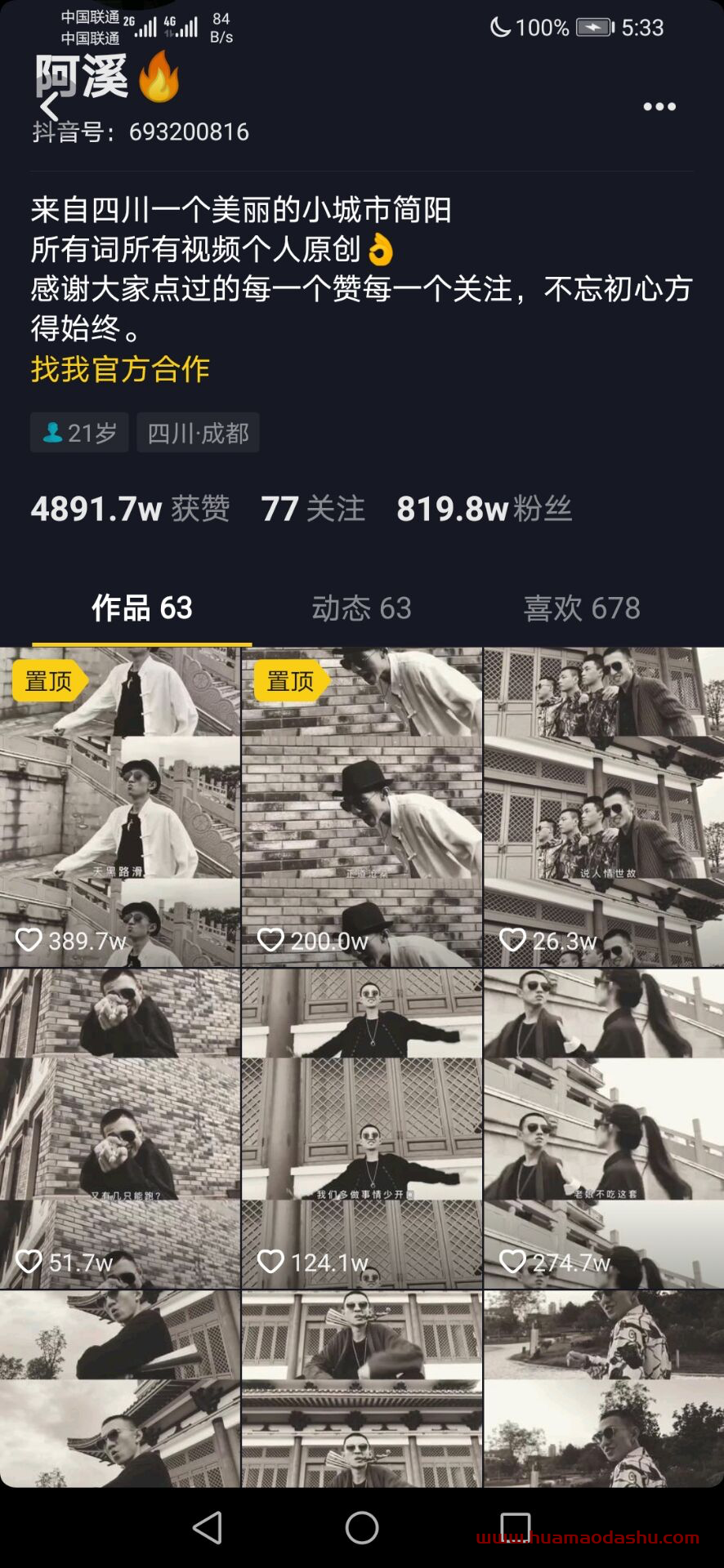Go back using the top-left arrow
This screenshot has width=724, height=1568.
point(49,107)
